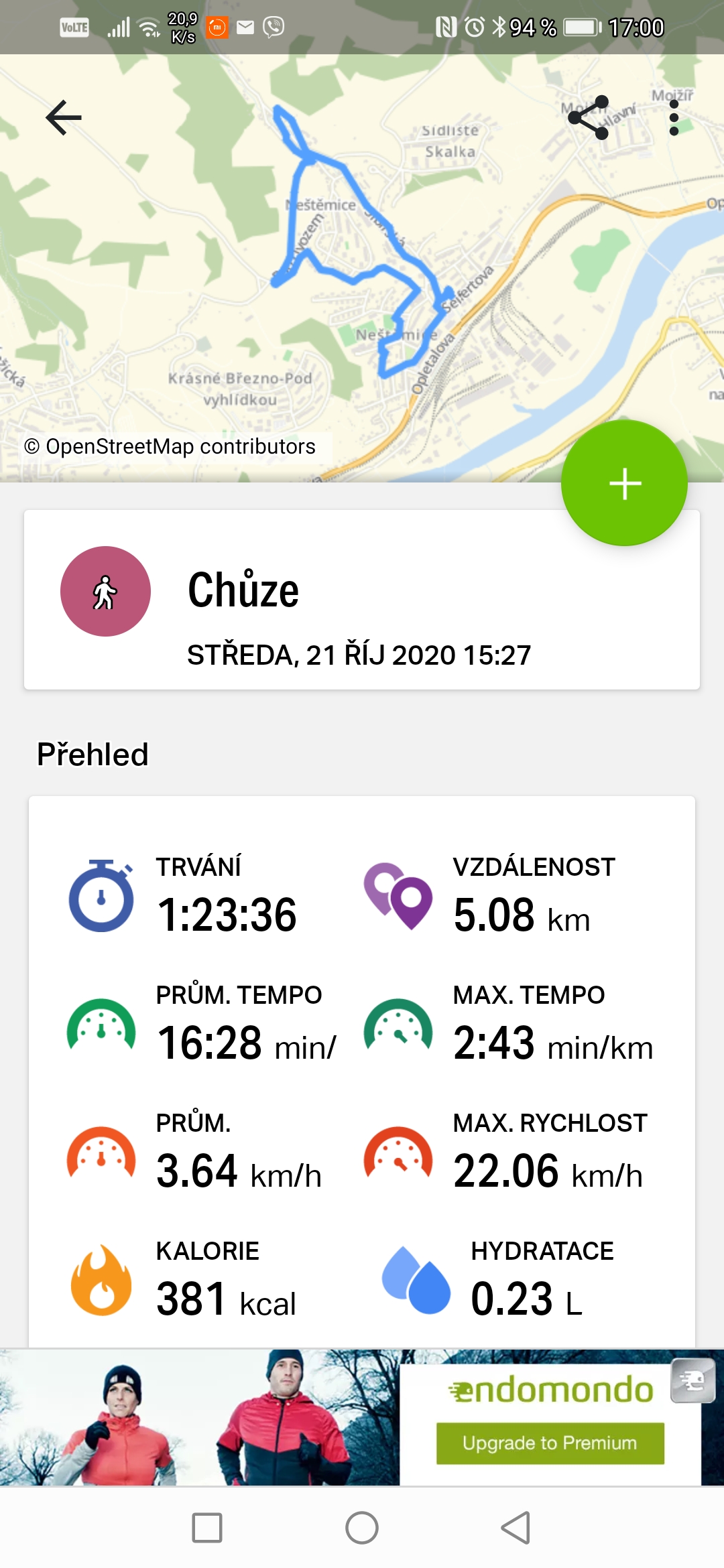The width and height of the screenshot is (724, 1568).
Task: Open the workout route map
Action: pos(362,268)
